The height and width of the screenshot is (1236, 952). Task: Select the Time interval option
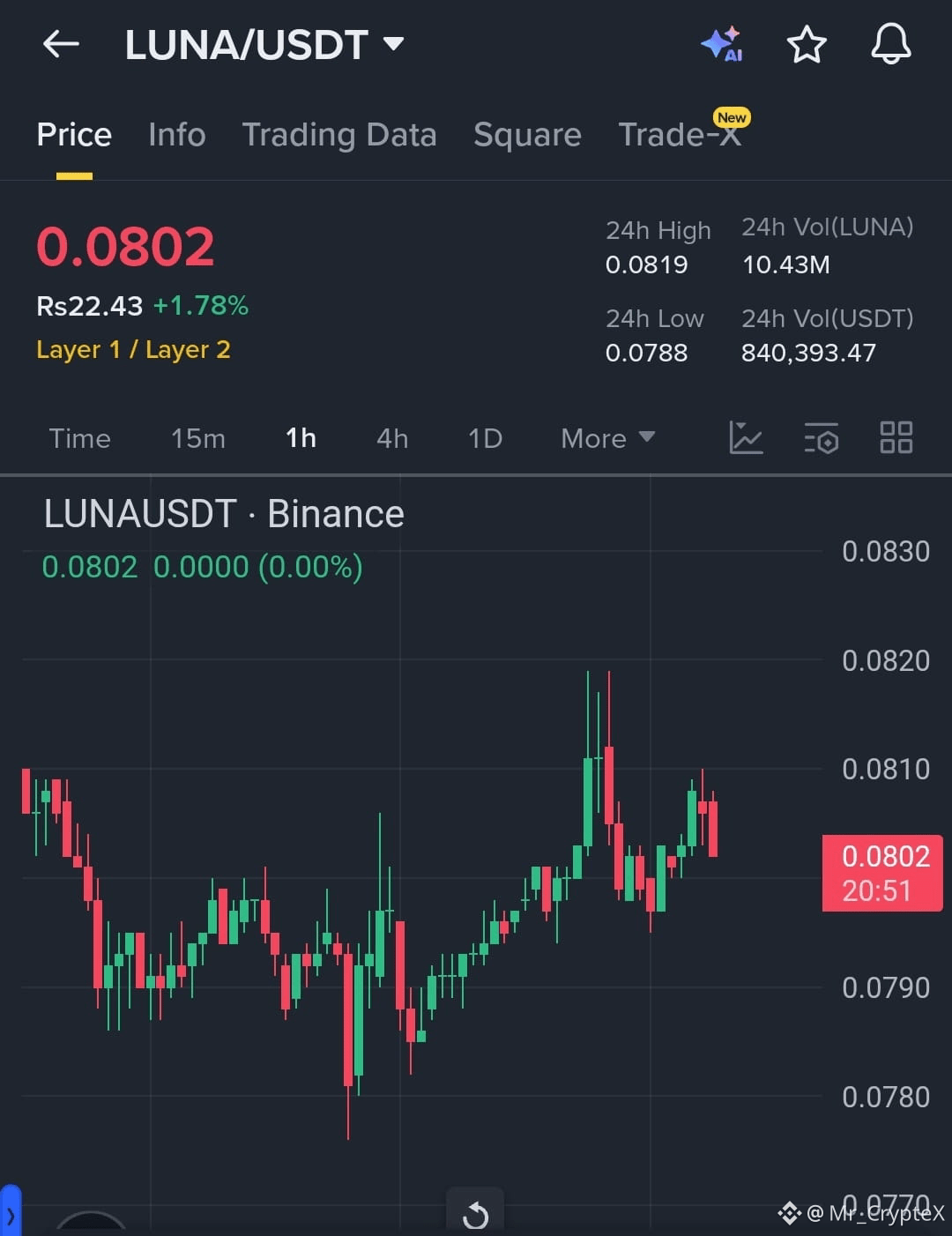click(x=79, y=438)
